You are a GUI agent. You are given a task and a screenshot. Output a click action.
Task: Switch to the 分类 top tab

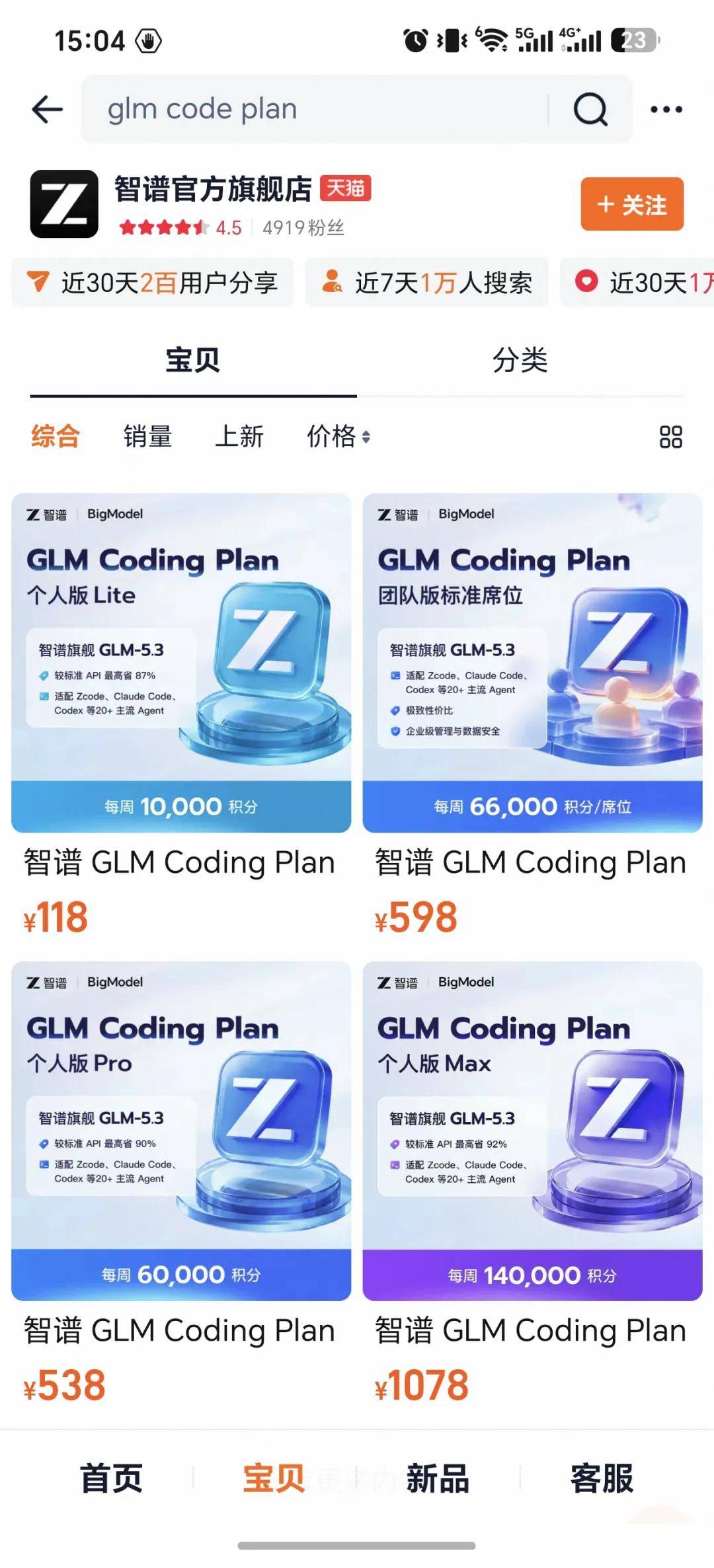point(520,361)
